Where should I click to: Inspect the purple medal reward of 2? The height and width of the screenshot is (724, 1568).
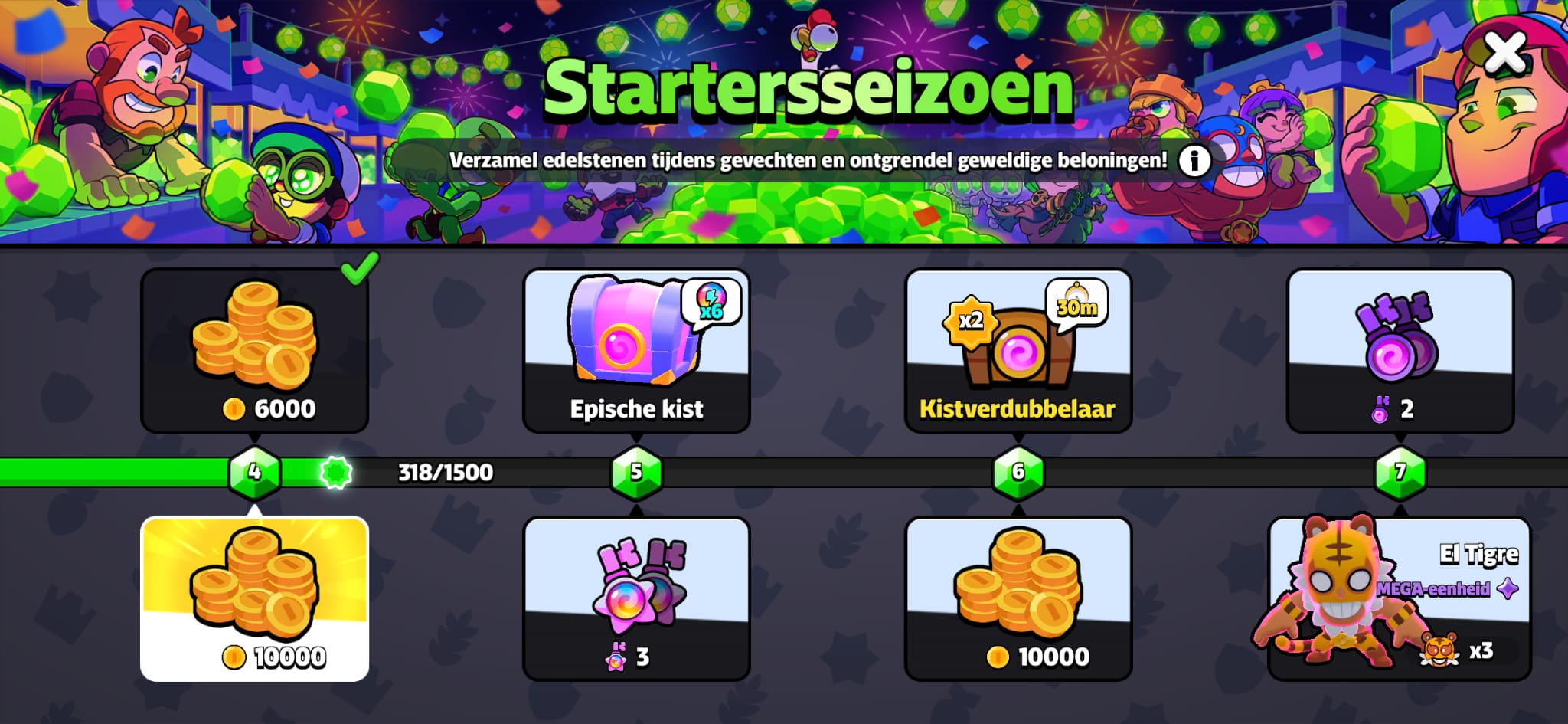(x=1400, y=350)
